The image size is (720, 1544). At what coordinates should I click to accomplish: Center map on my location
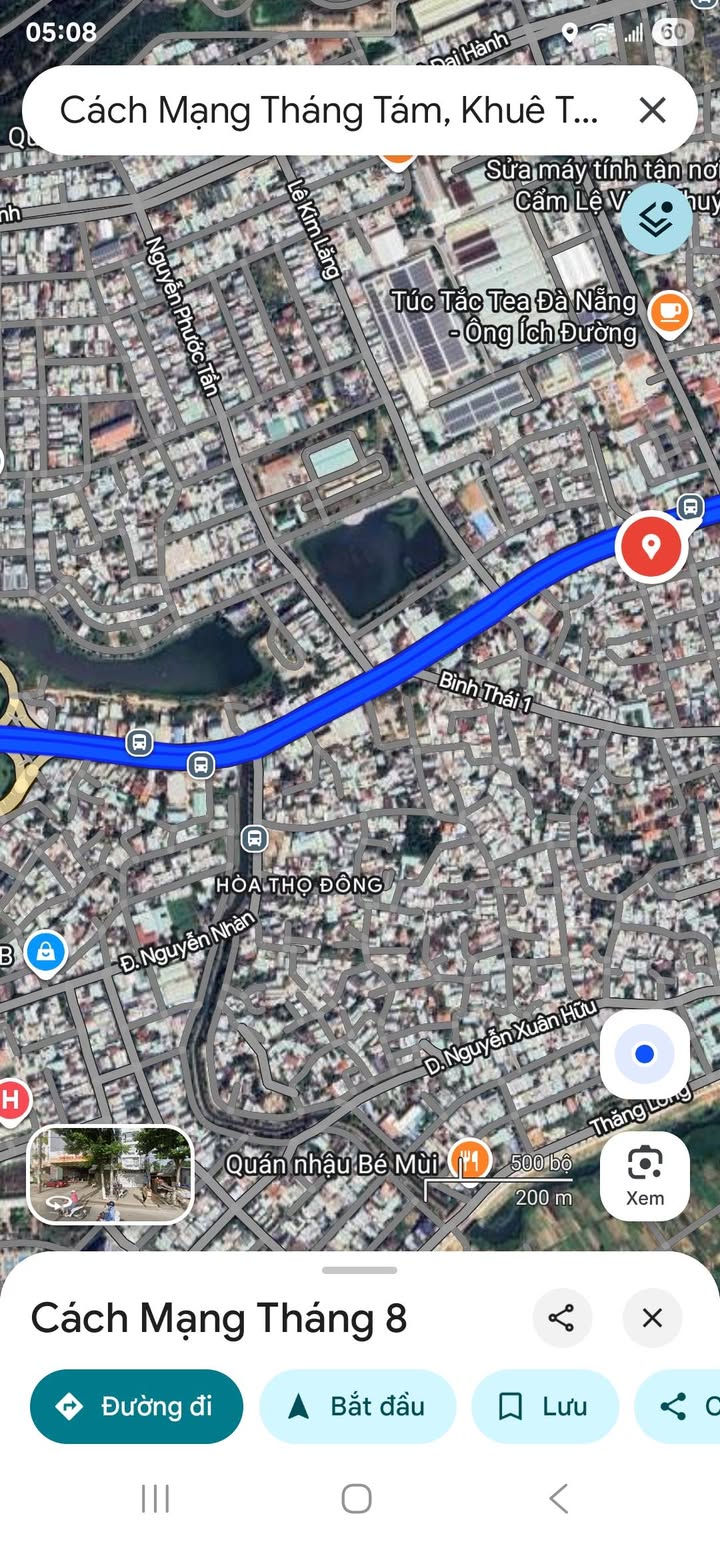click(645, 1054)
